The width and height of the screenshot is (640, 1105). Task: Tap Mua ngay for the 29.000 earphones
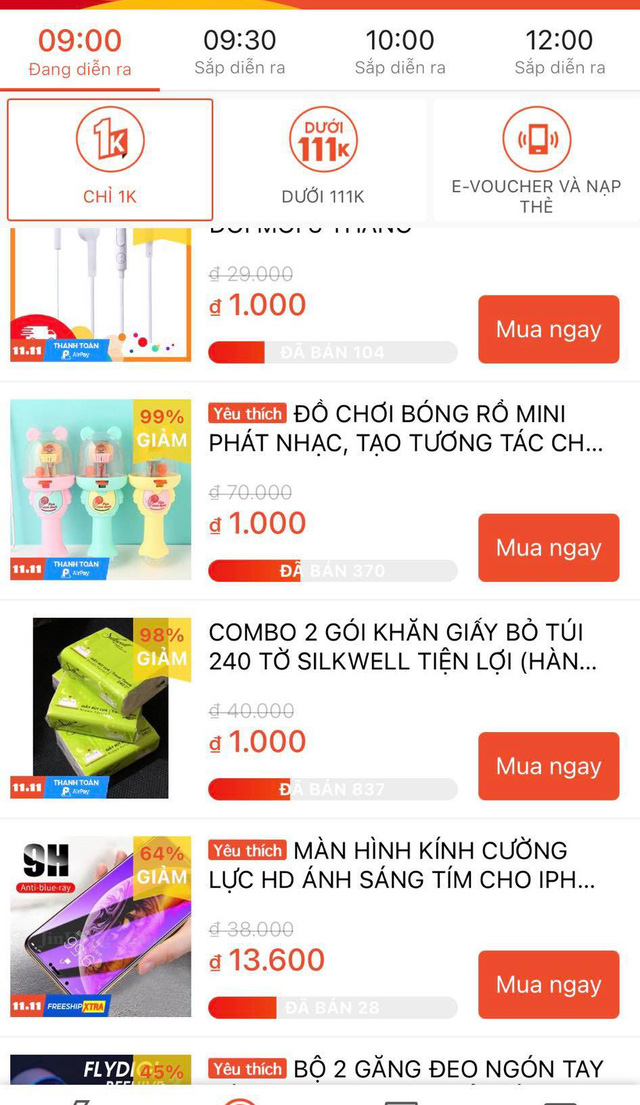point(548,329)
